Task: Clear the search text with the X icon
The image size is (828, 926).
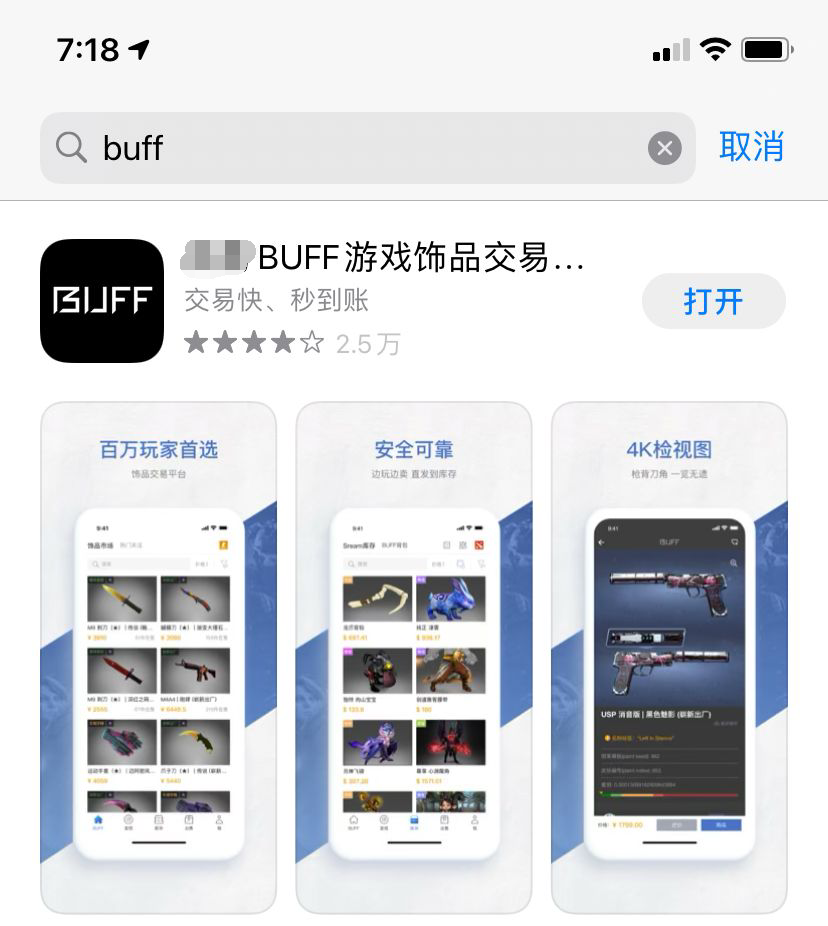Action: (x=664, y=149)
